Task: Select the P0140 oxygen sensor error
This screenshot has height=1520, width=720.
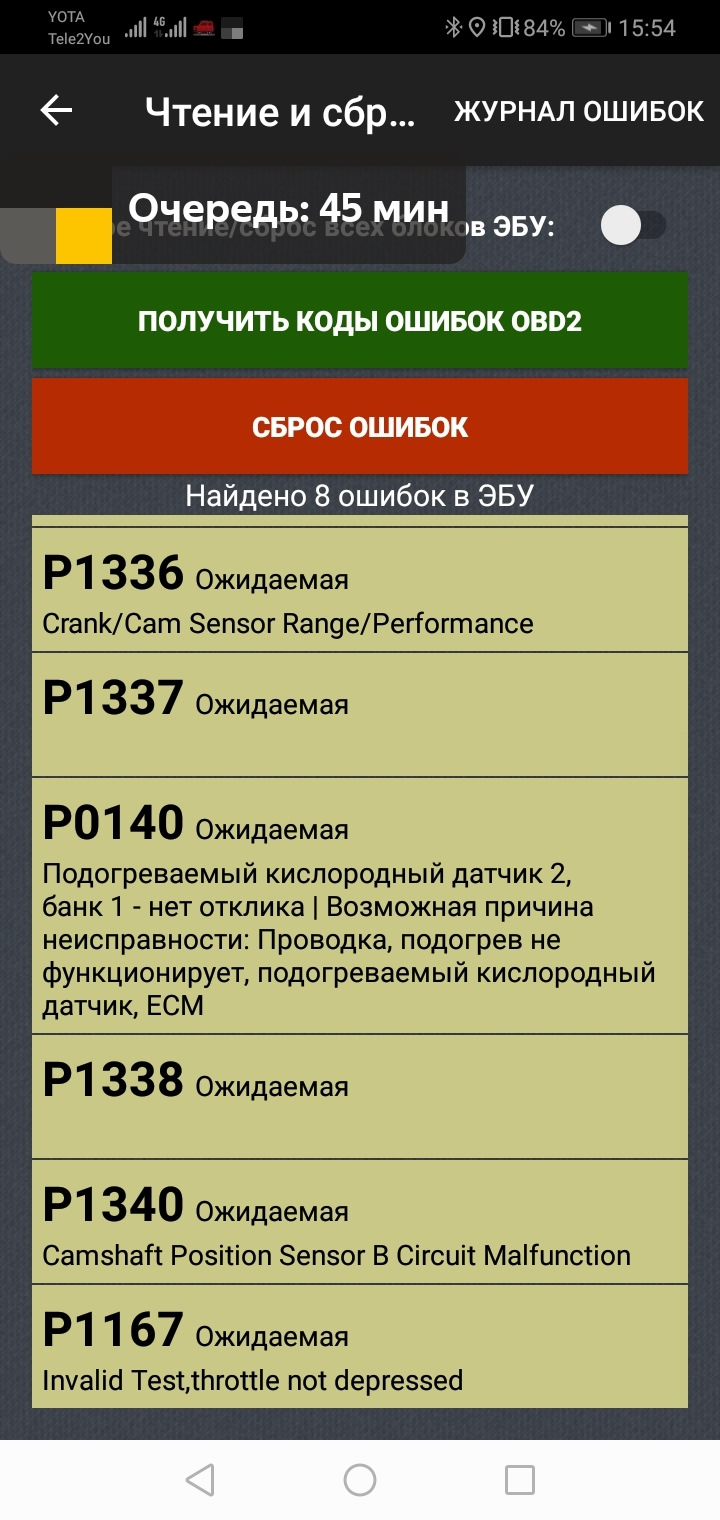Action: click(360, 905)
